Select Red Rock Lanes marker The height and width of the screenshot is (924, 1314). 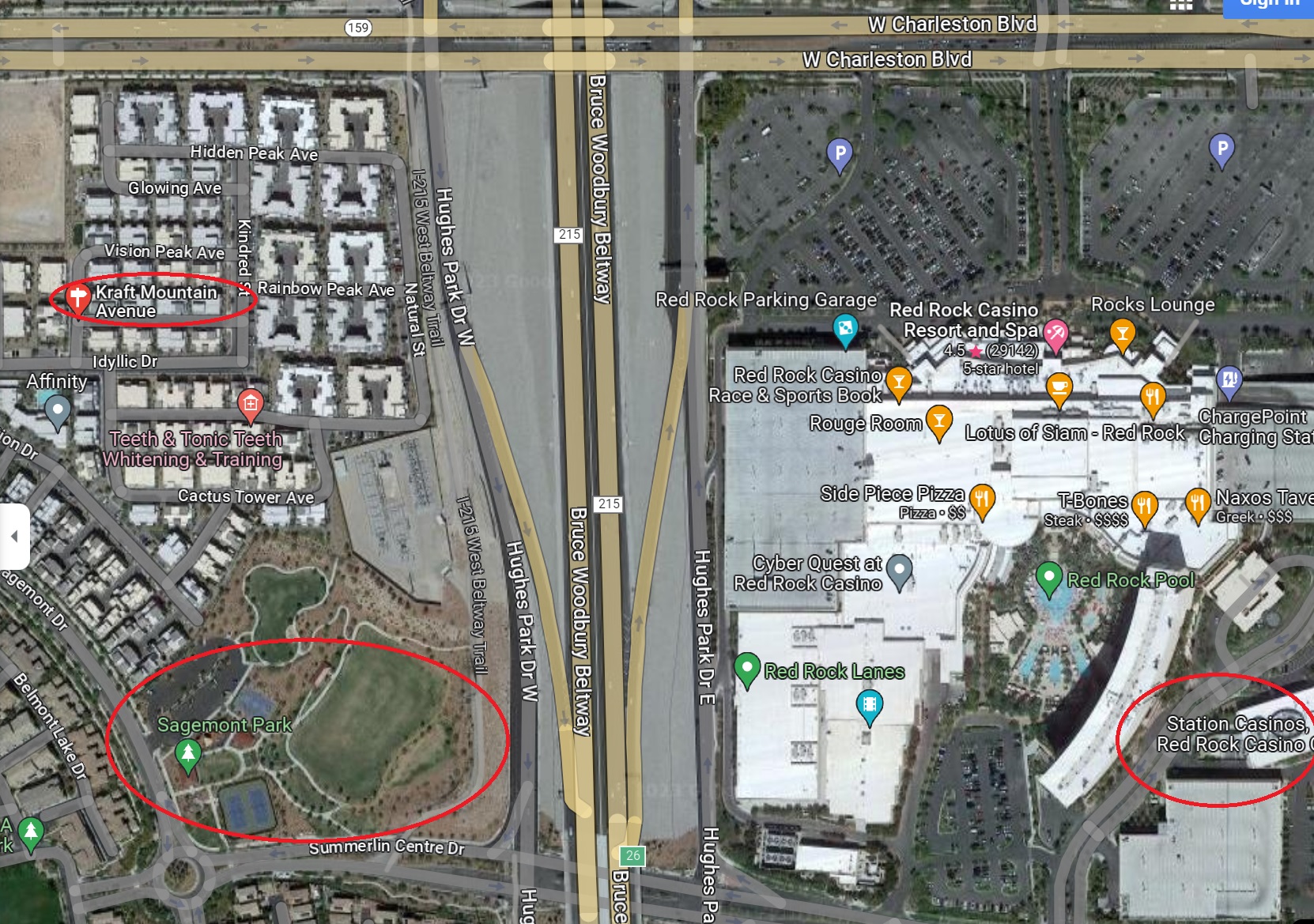(x=746, y=669)
